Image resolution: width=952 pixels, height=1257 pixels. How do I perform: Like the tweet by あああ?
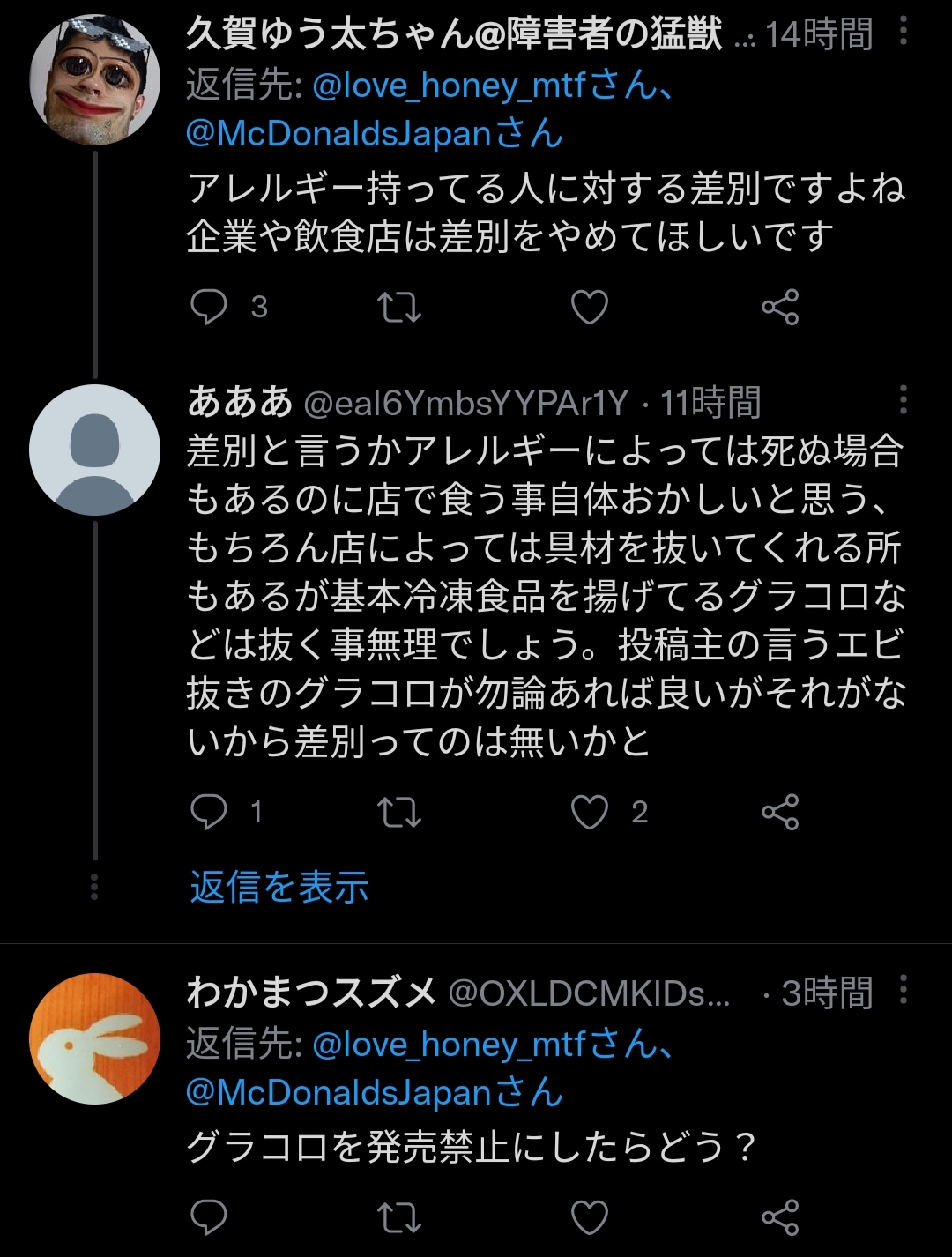coord(590,812)
